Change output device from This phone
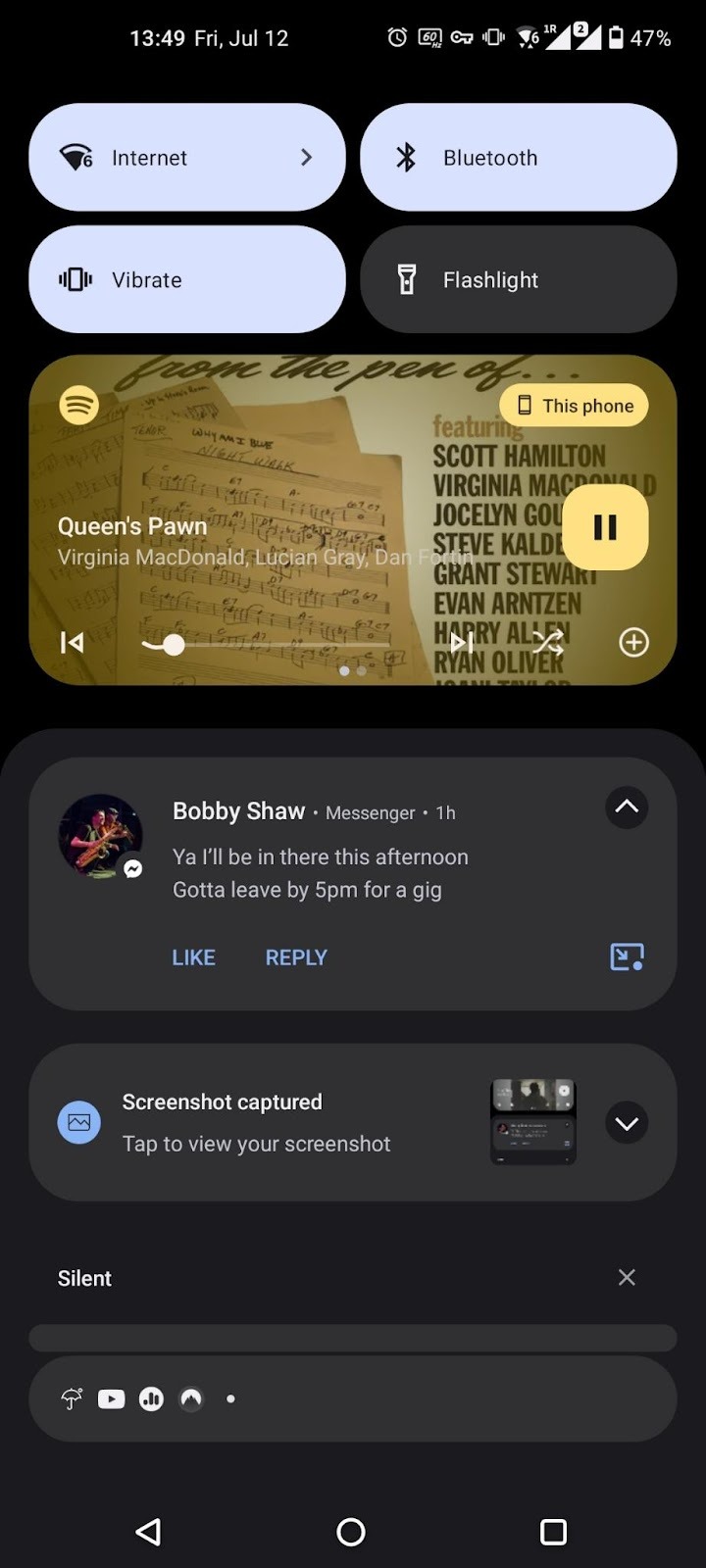 click(x=575, y=406)
